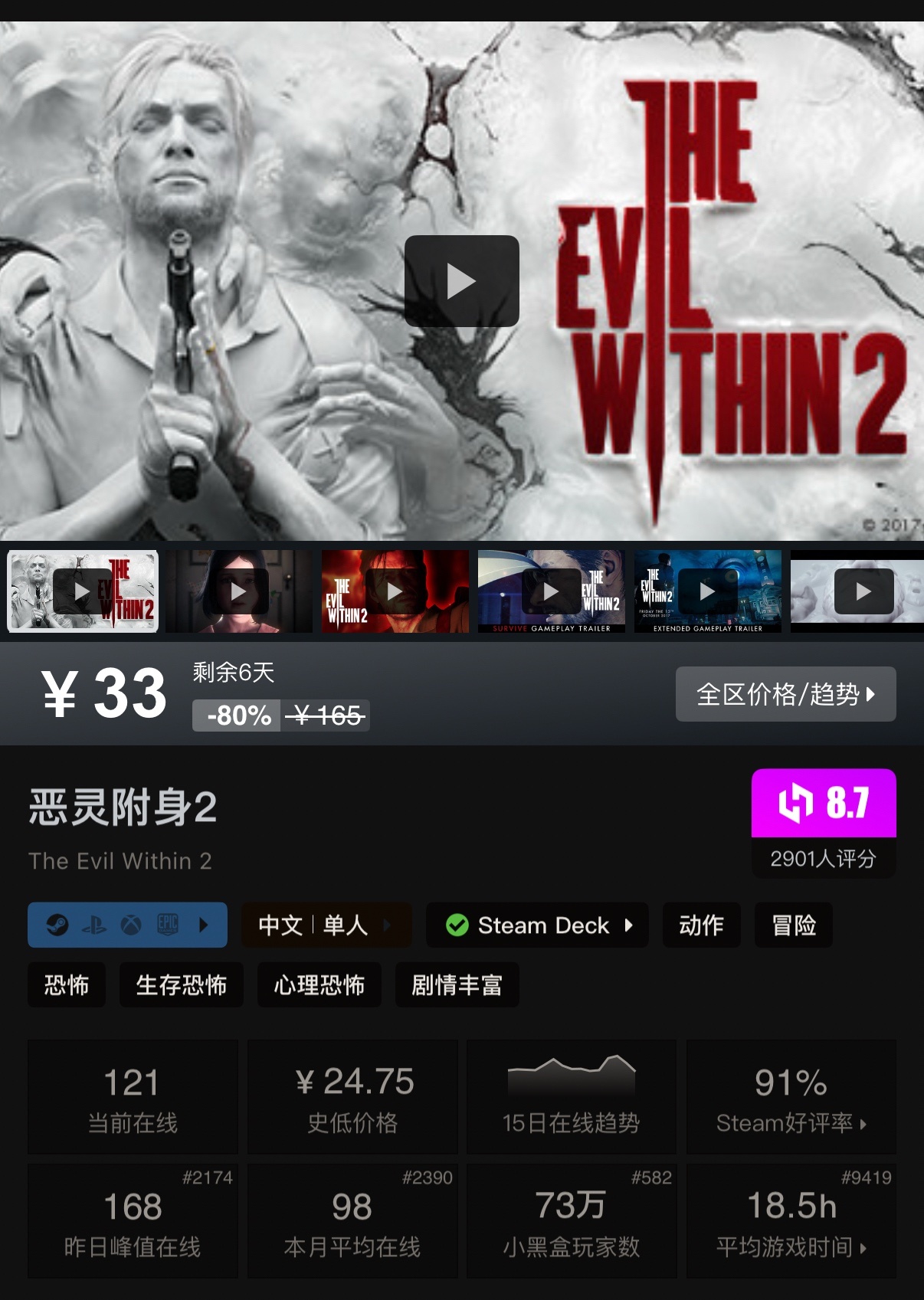
Task: Expand the supported platforms chip
Action: coord(127,925)
